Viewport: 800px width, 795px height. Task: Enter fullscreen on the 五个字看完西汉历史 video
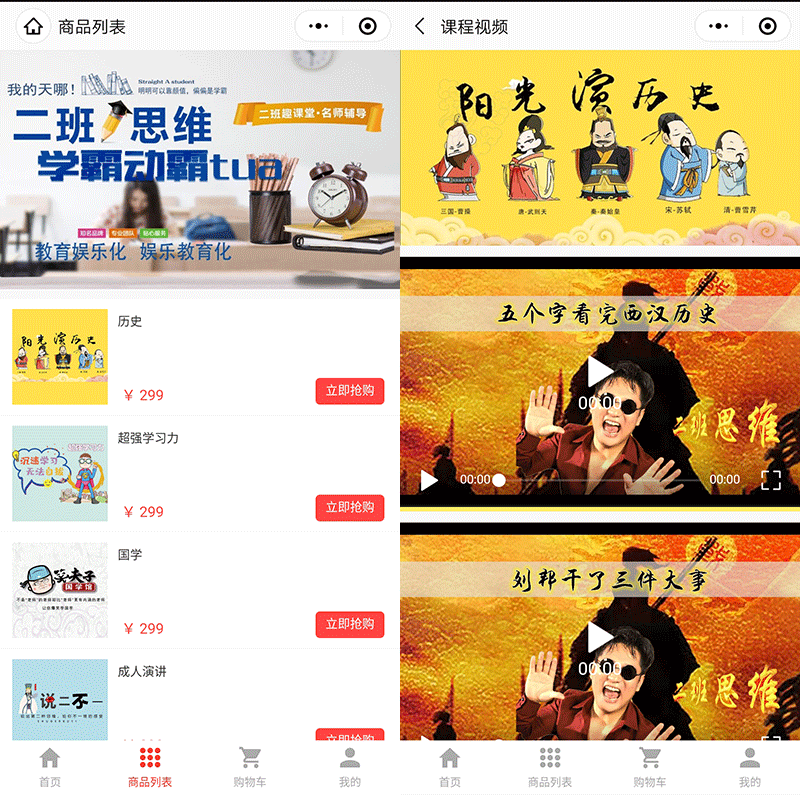[x=770, y=480]
